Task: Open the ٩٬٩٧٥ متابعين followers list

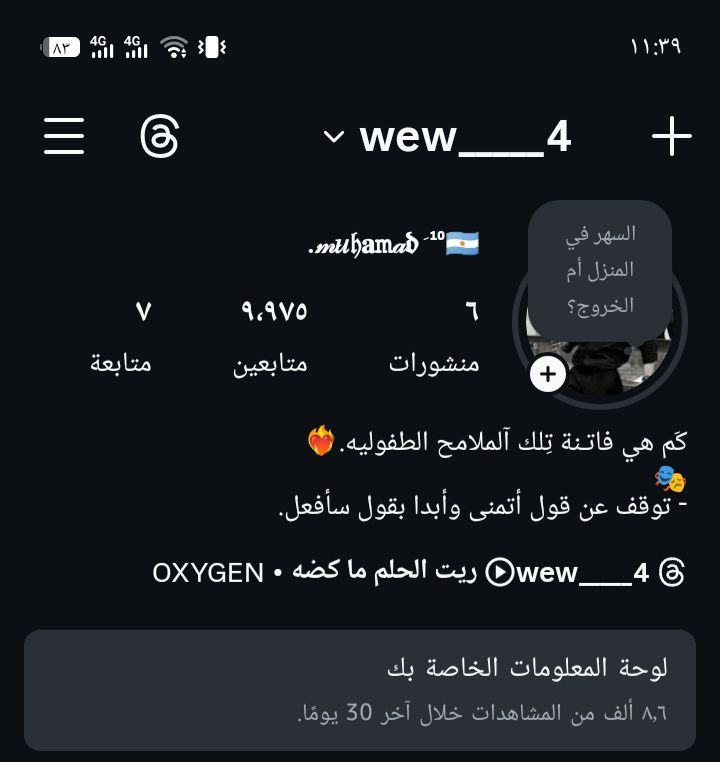Action: (271, 335)
